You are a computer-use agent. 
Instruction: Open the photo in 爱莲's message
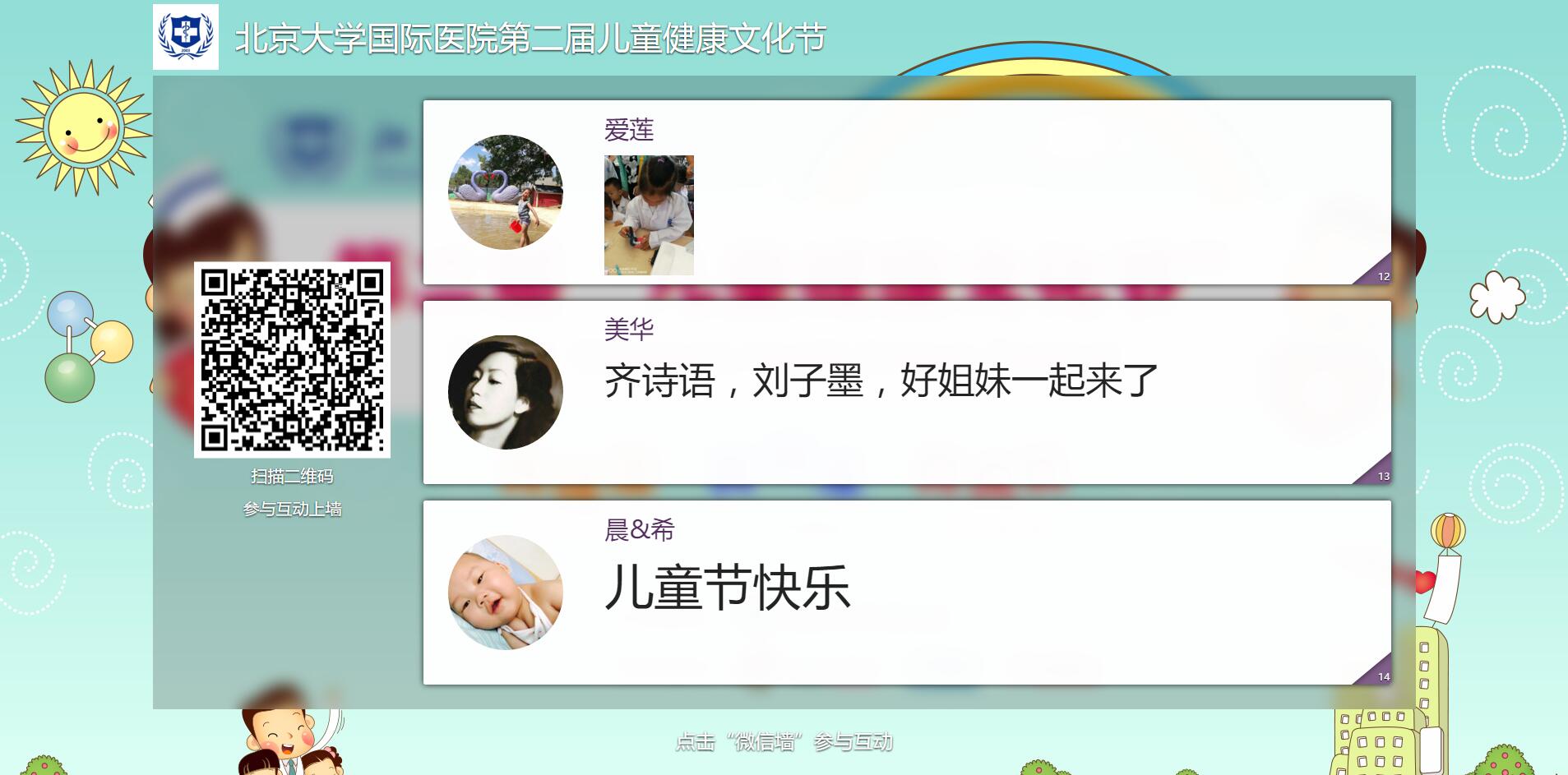649,215
